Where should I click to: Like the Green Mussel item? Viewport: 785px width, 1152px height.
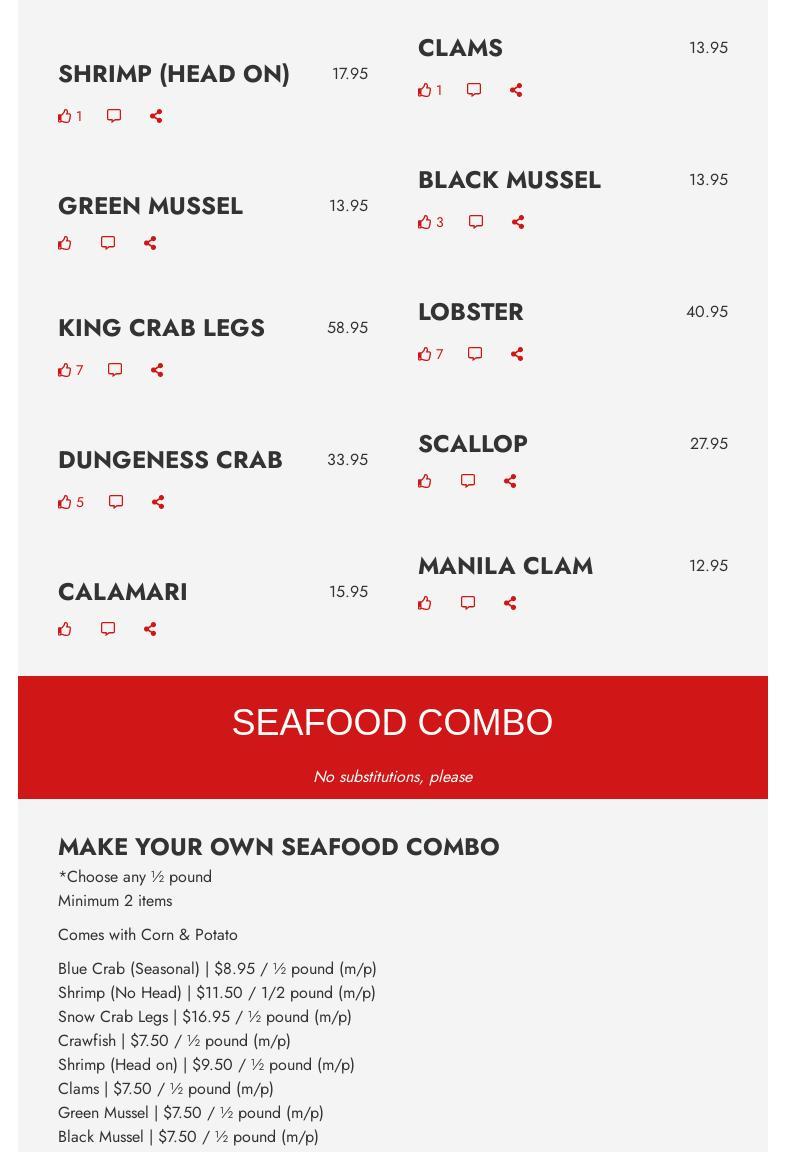[65, 243]
